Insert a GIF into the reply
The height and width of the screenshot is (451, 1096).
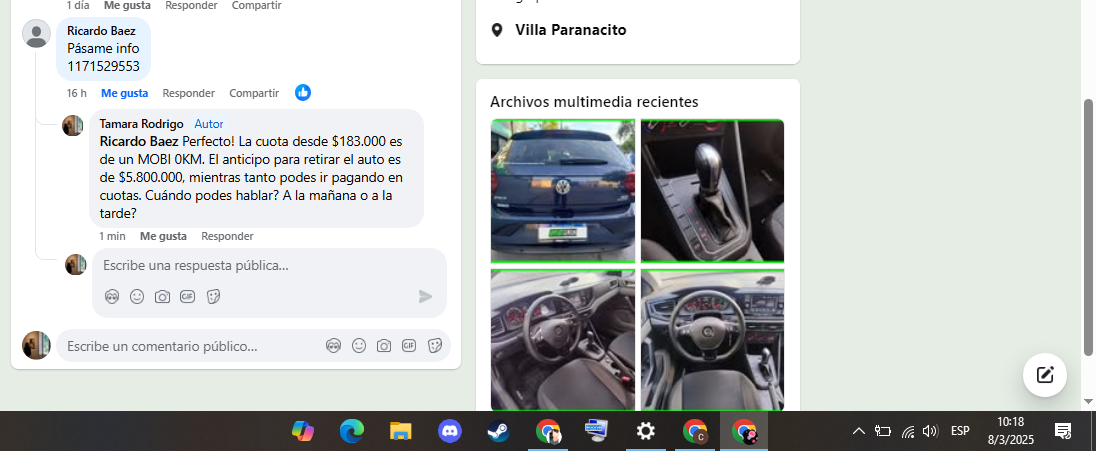(x=187, y=297)
